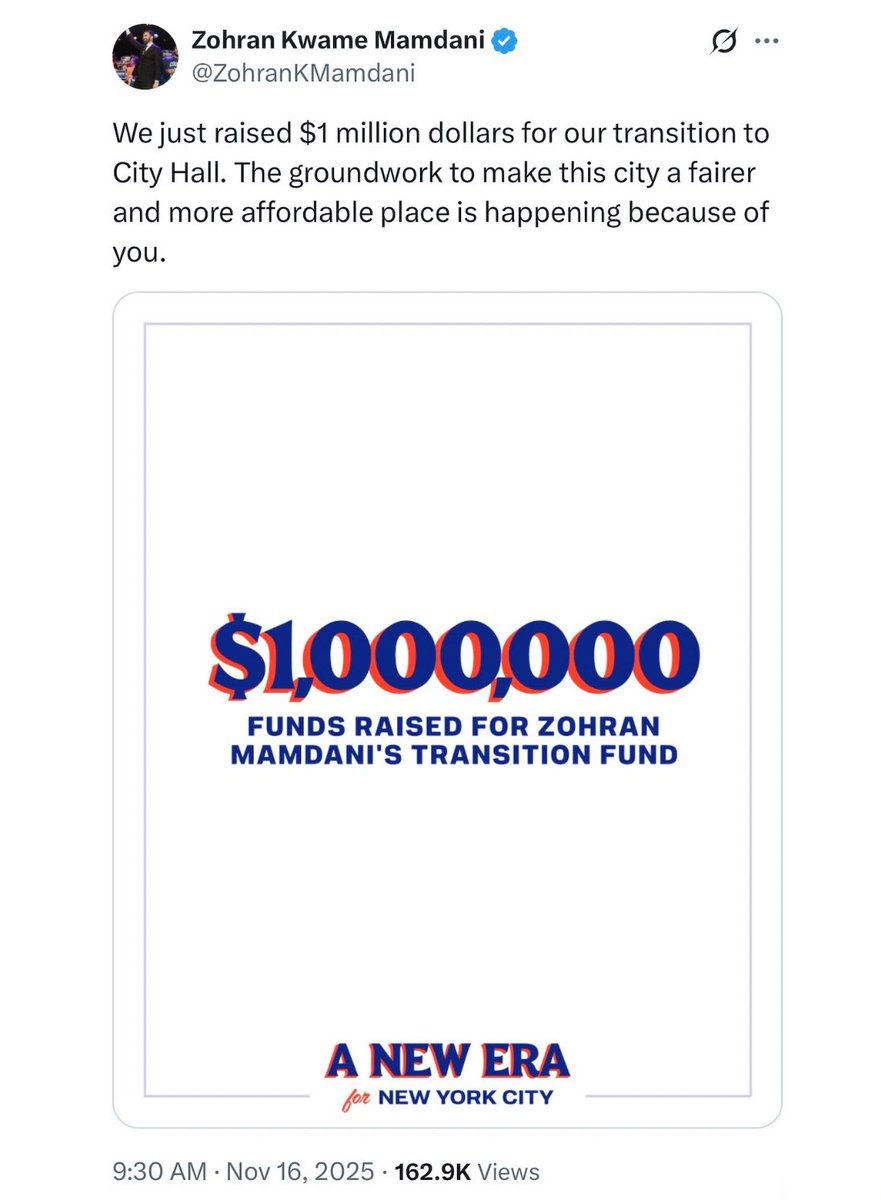Viewport: 881px width, 1200px height.
Task: Open the post's three-dot overflow menu
Action: (765, 42)
